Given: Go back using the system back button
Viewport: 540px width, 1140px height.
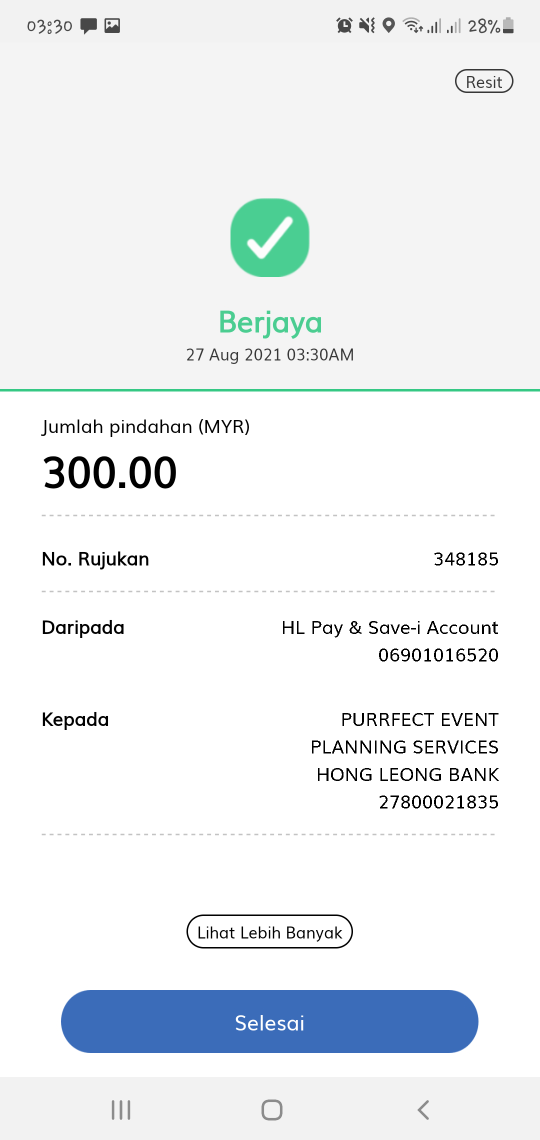Looking at the screenshot, I should (x=424, y=1109).
